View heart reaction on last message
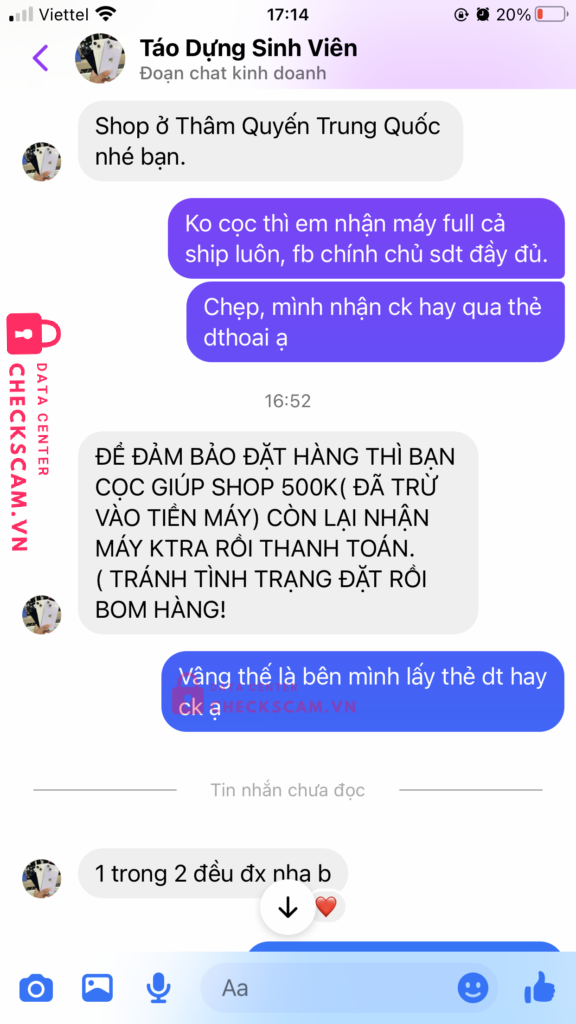 point(326,906)
